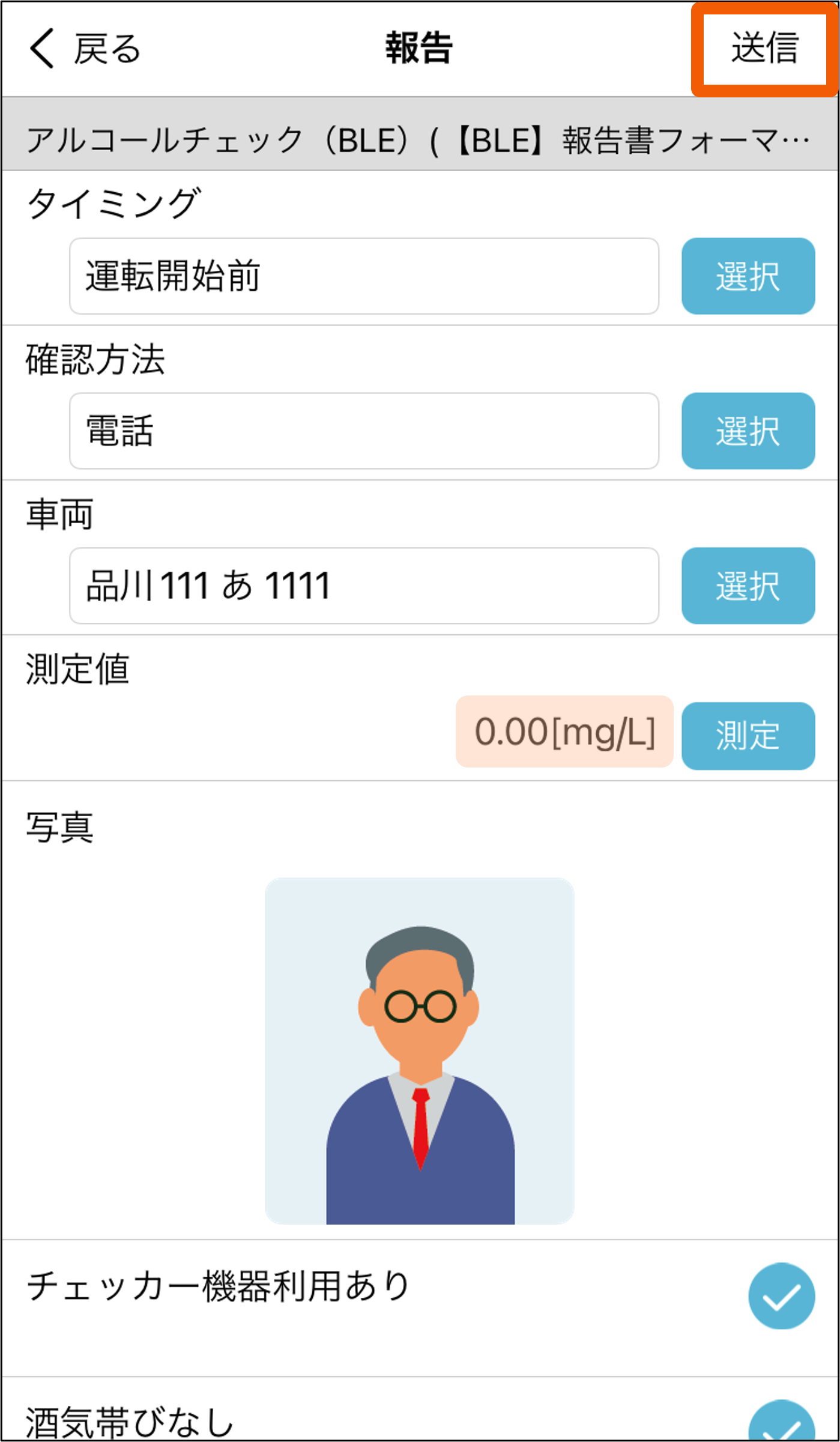Open the 品川 111 あ 1111 vehicle field
The width and height of the screenshot is (840, 1442).
(x=364, y=586)
